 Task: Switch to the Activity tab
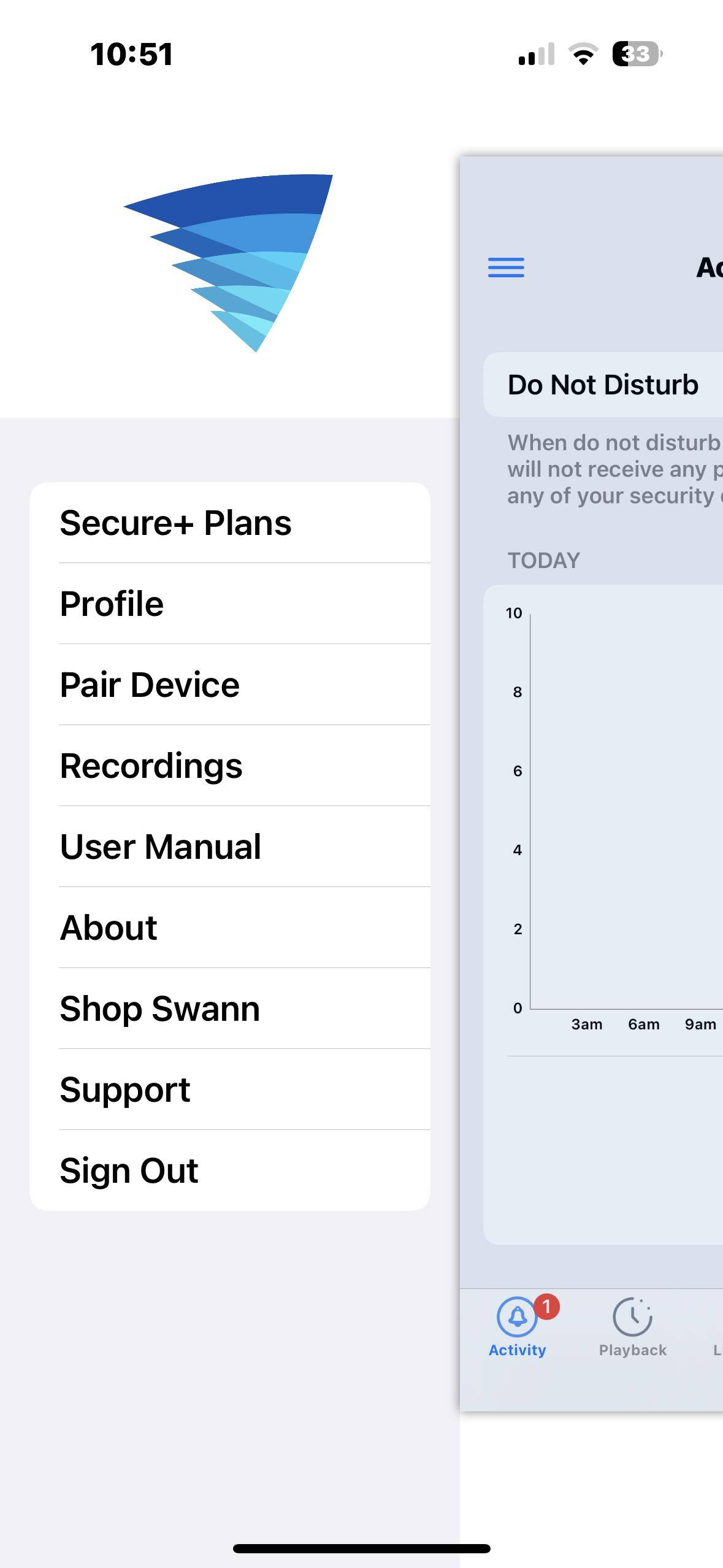pos(518,1326)
